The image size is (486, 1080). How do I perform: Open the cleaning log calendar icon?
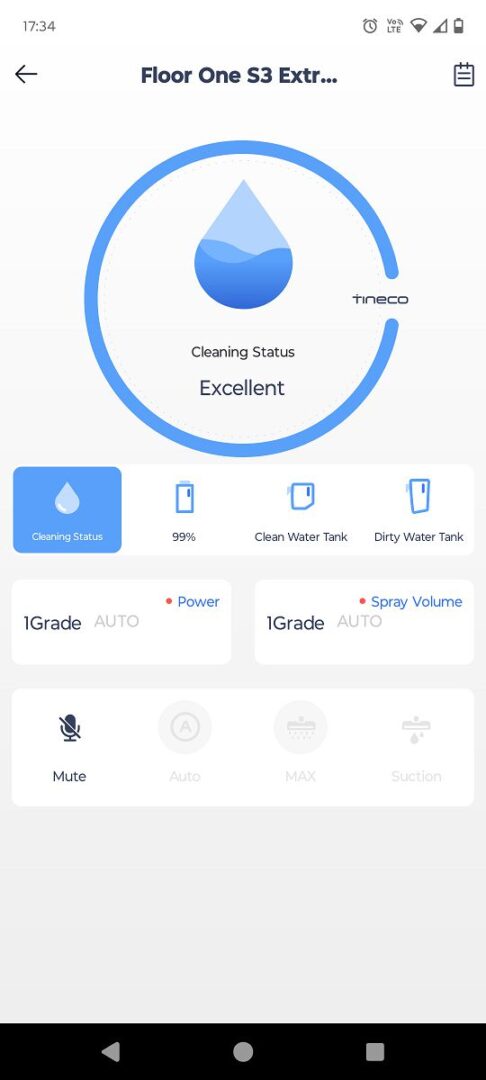click(464, 74)
